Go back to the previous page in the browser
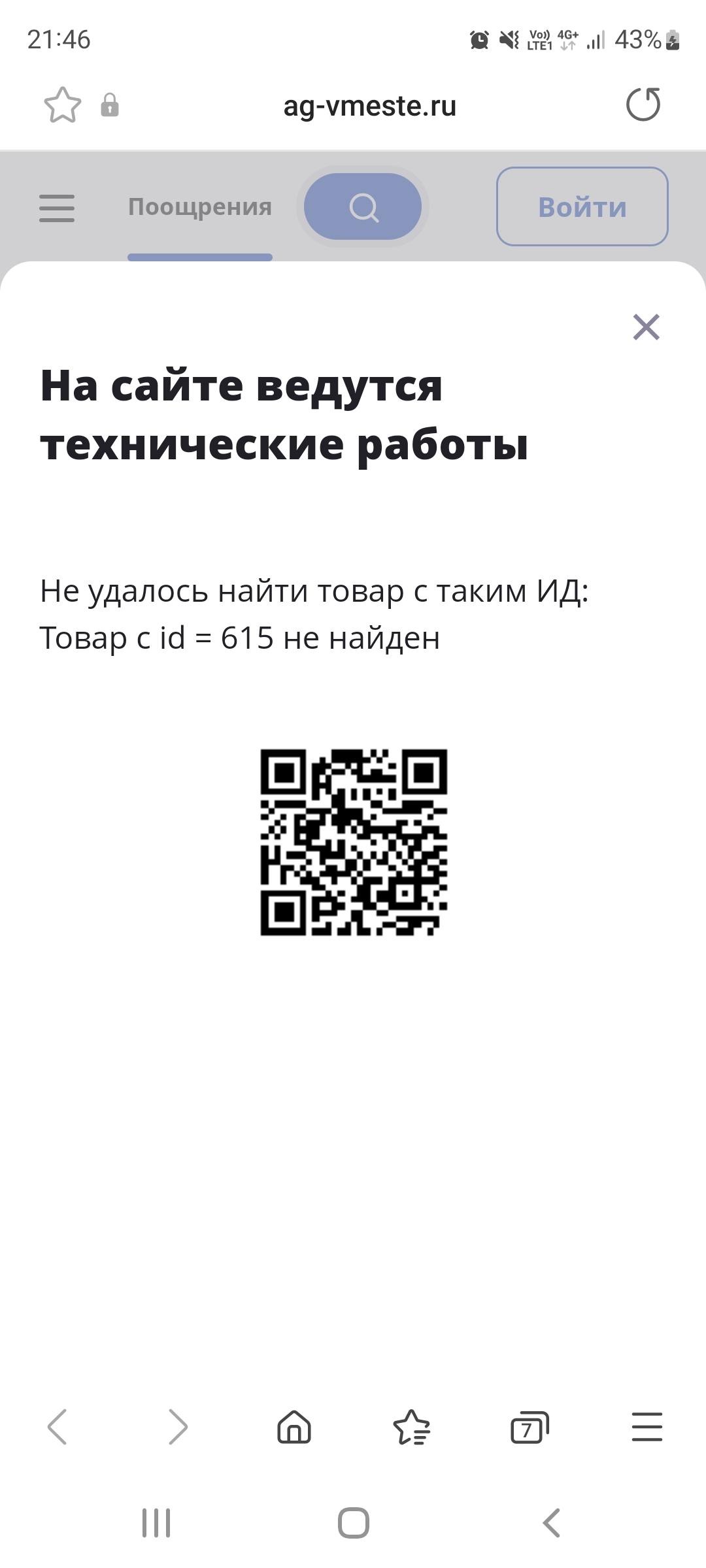Image resolution: width=706 pixels, height=1568 pixels. click(x=58, y=1426)
